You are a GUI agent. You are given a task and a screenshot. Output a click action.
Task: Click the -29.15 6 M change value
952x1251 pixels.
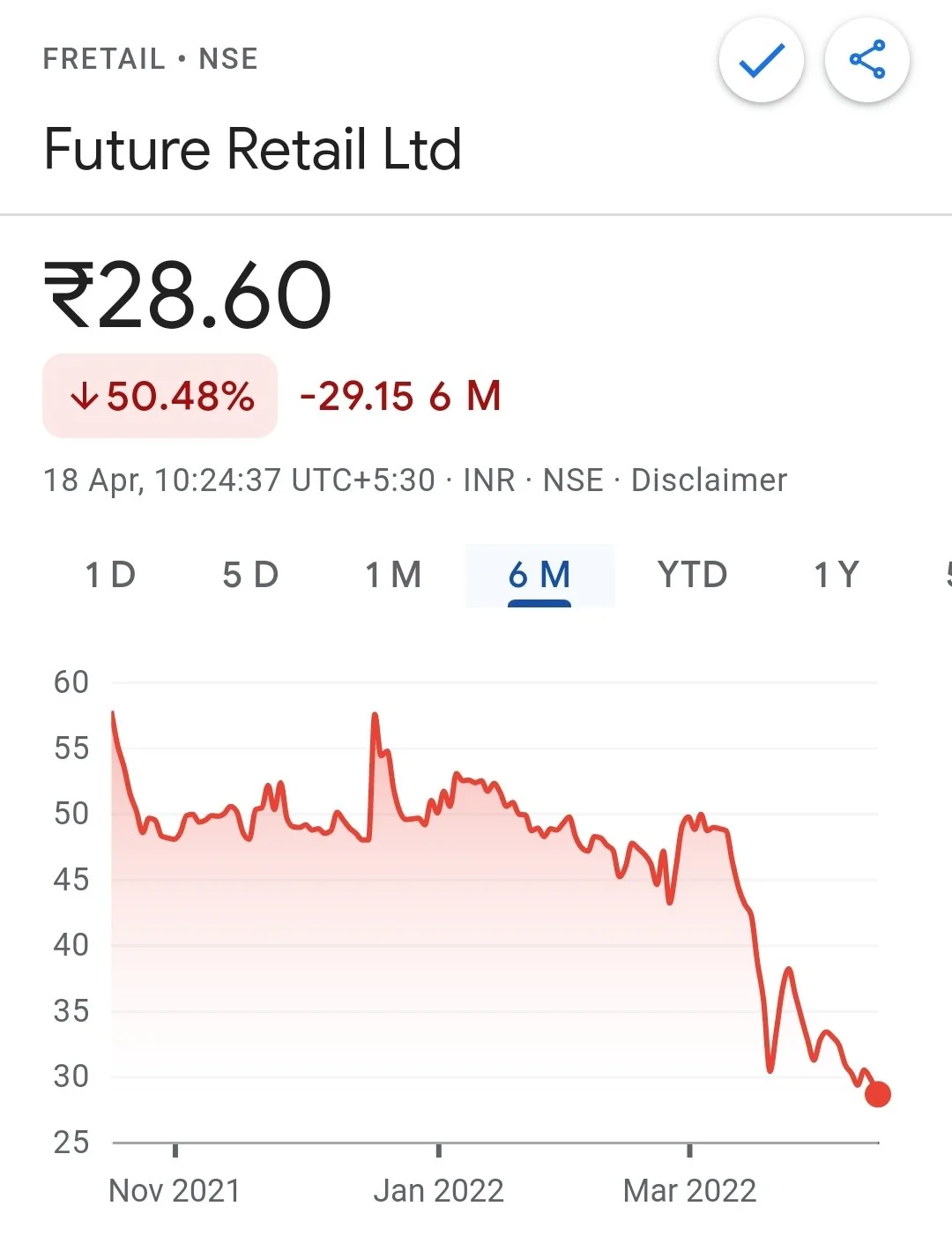coord(401,396)
